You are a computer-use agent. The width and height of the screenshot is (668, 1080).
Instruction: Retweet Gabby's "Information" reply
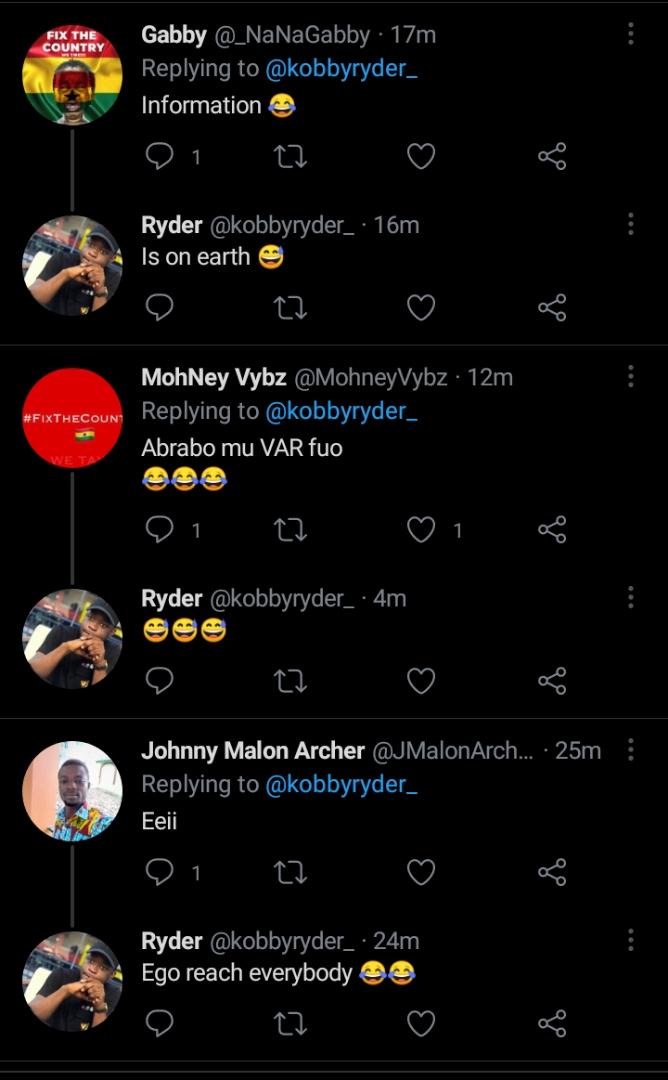point(290,156)
